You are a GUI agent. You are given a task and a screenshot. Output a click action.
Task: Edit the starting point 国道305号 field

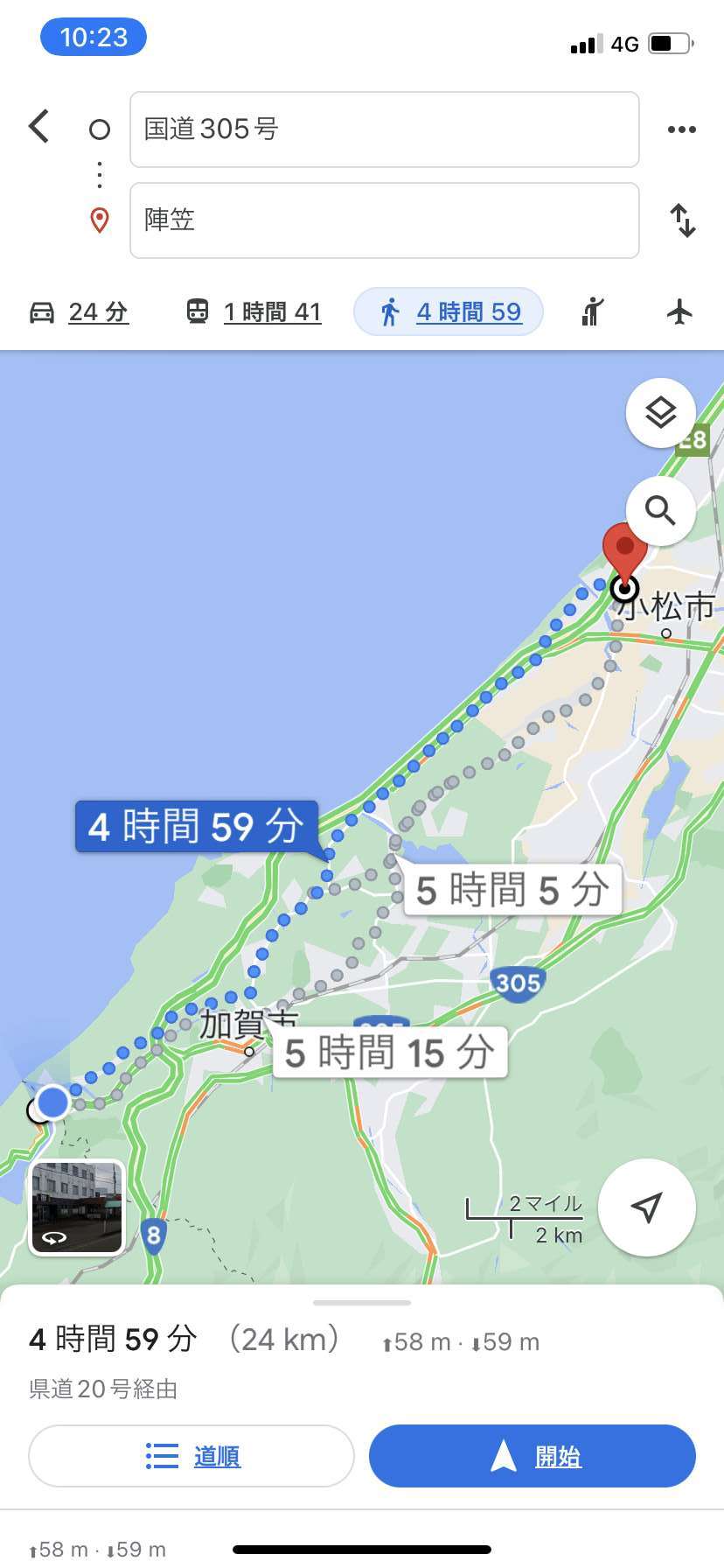[385, 129]
